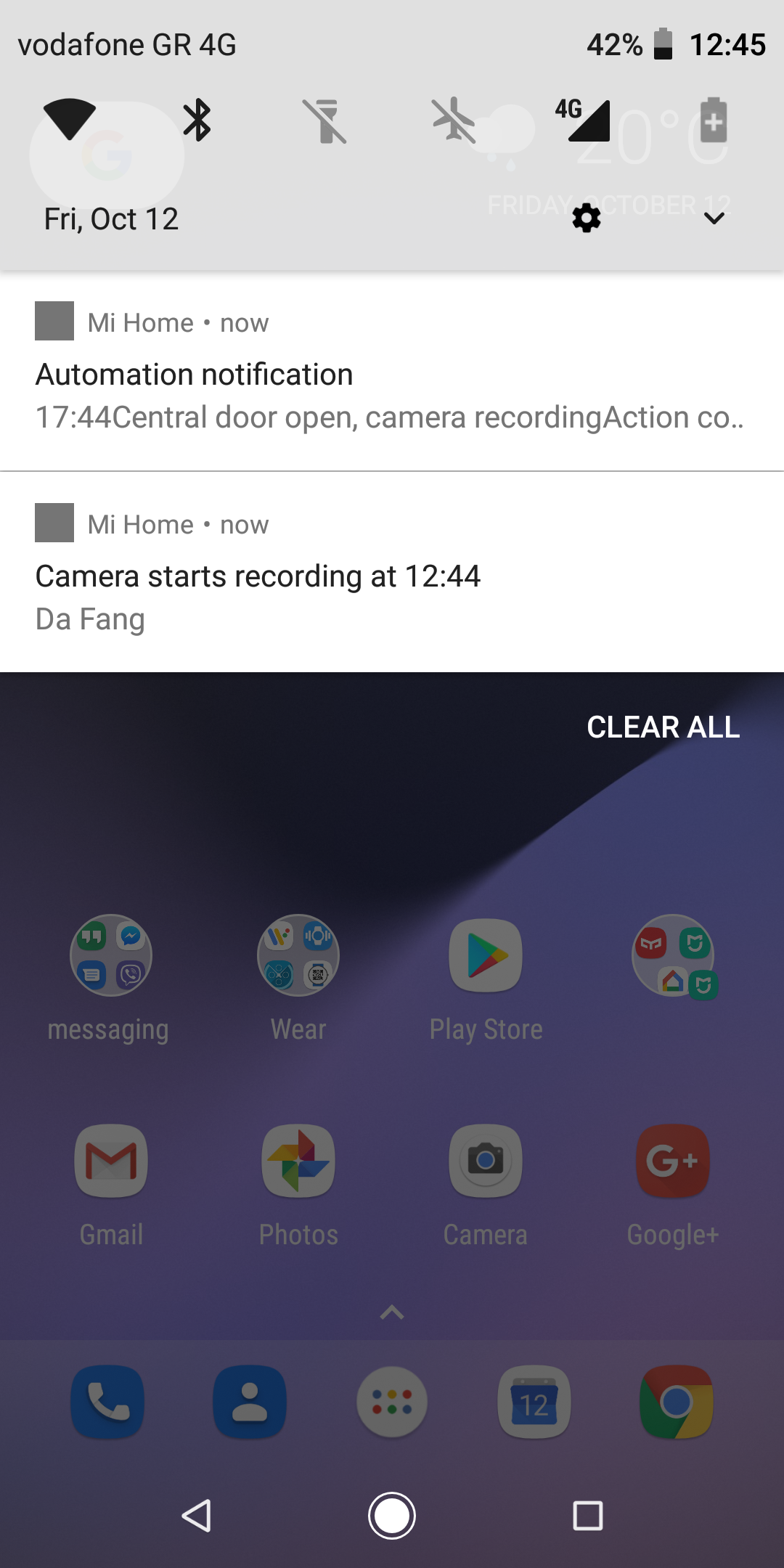Open the Camera starts recording notification
Screen dimensions: 784x1568
(392, 577)
